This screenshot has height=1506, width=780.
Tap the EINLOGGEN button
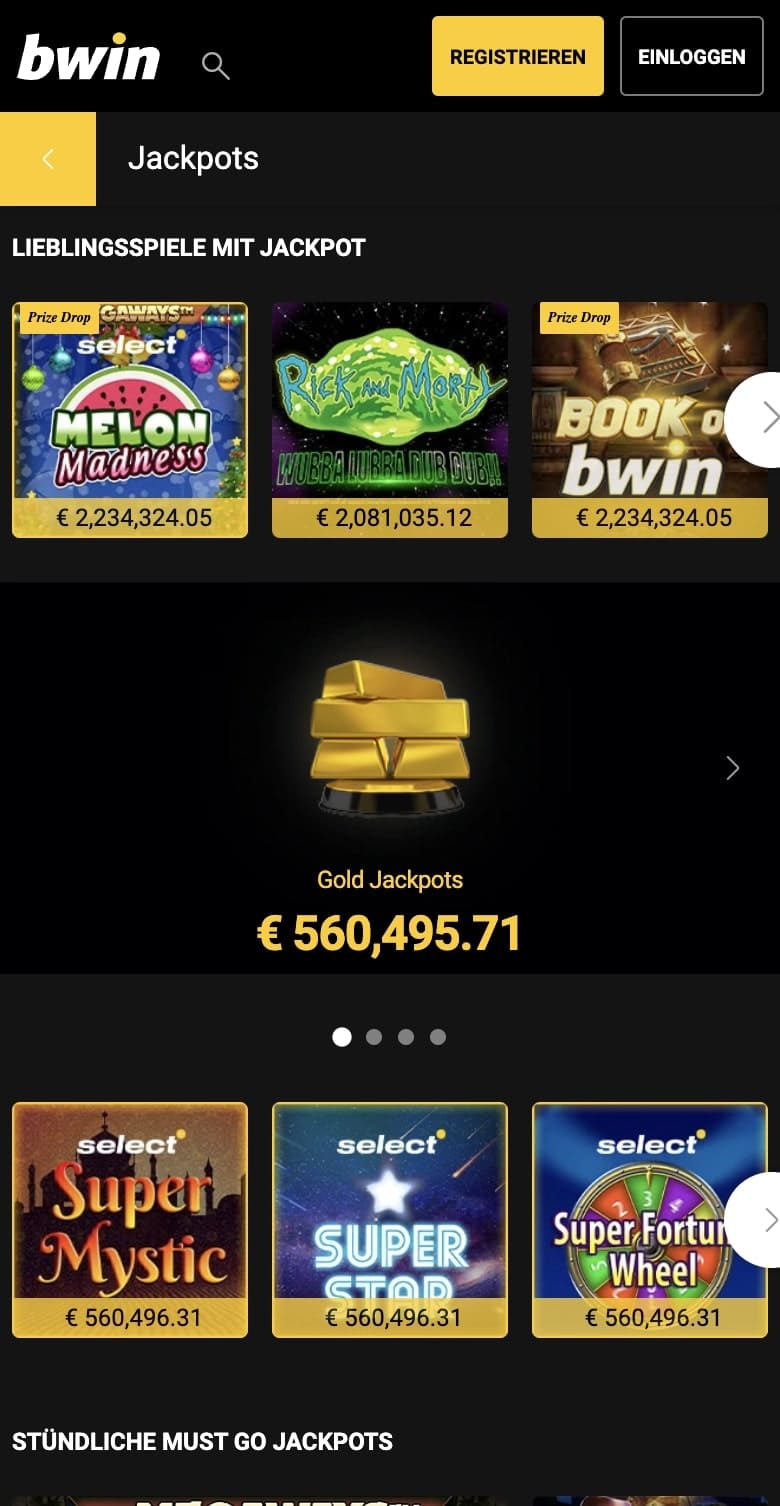(x=691, y=56)
